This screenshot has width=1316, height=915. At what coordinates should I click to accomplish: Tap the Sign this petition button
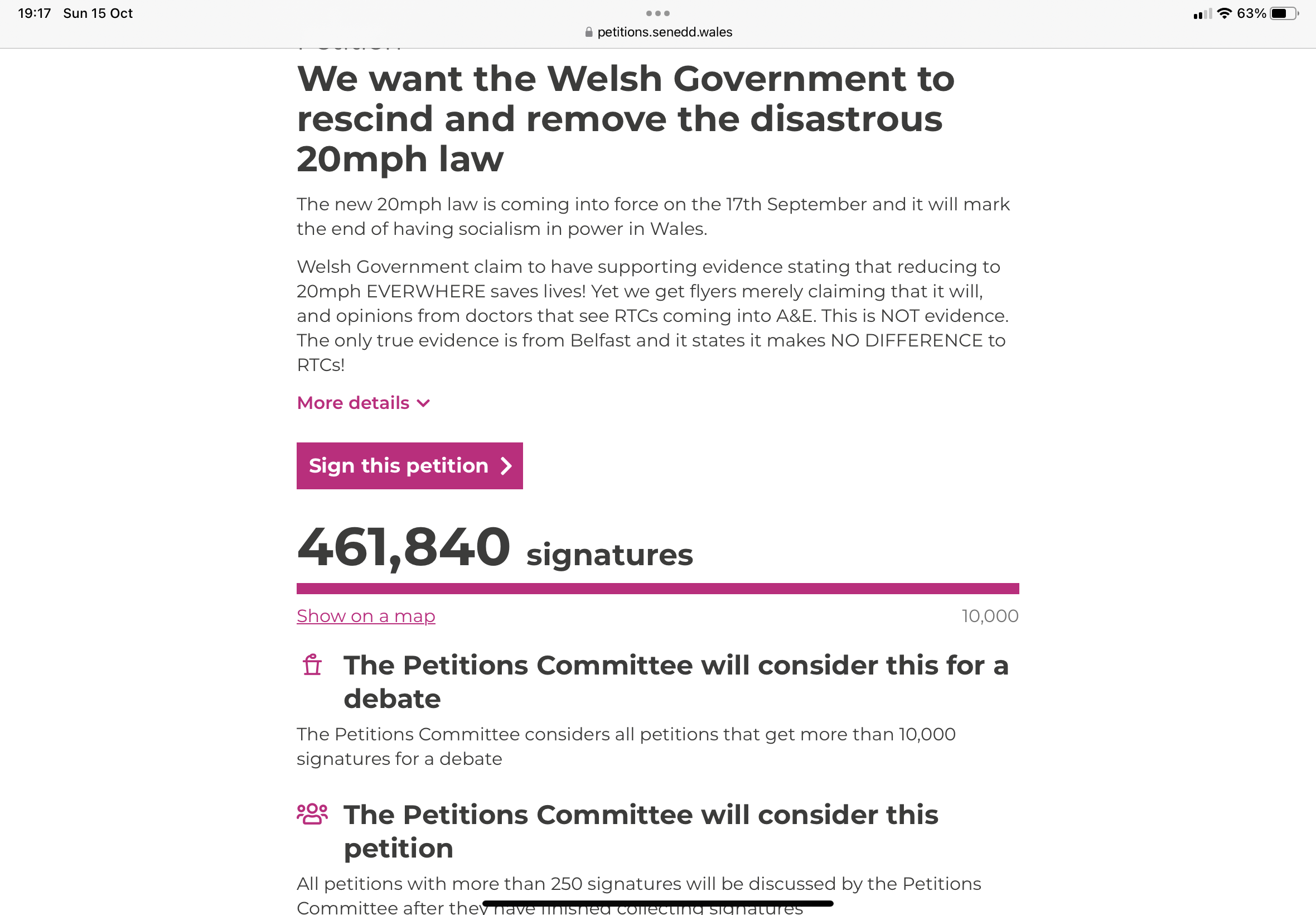pos(409,465)
